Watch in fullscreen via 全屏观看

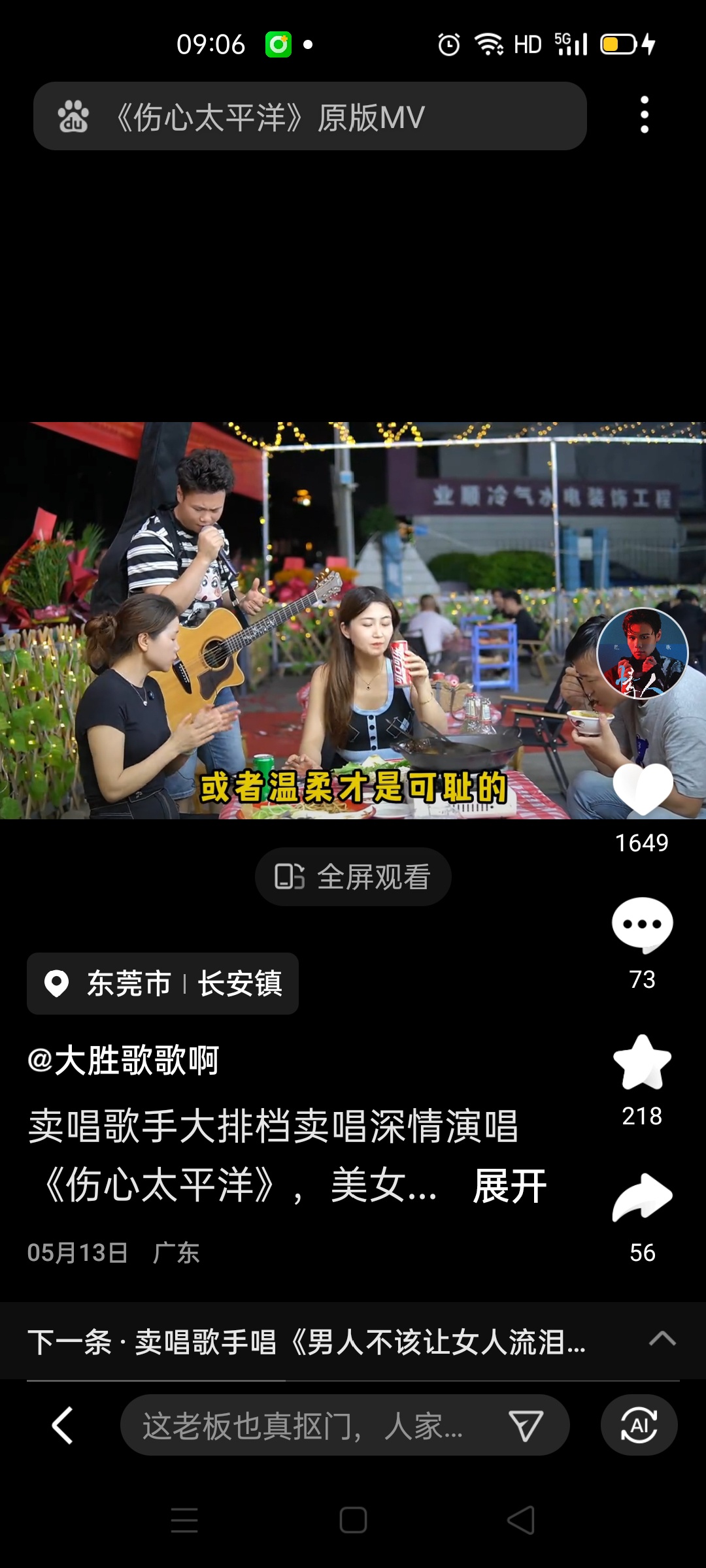point(353,877)
